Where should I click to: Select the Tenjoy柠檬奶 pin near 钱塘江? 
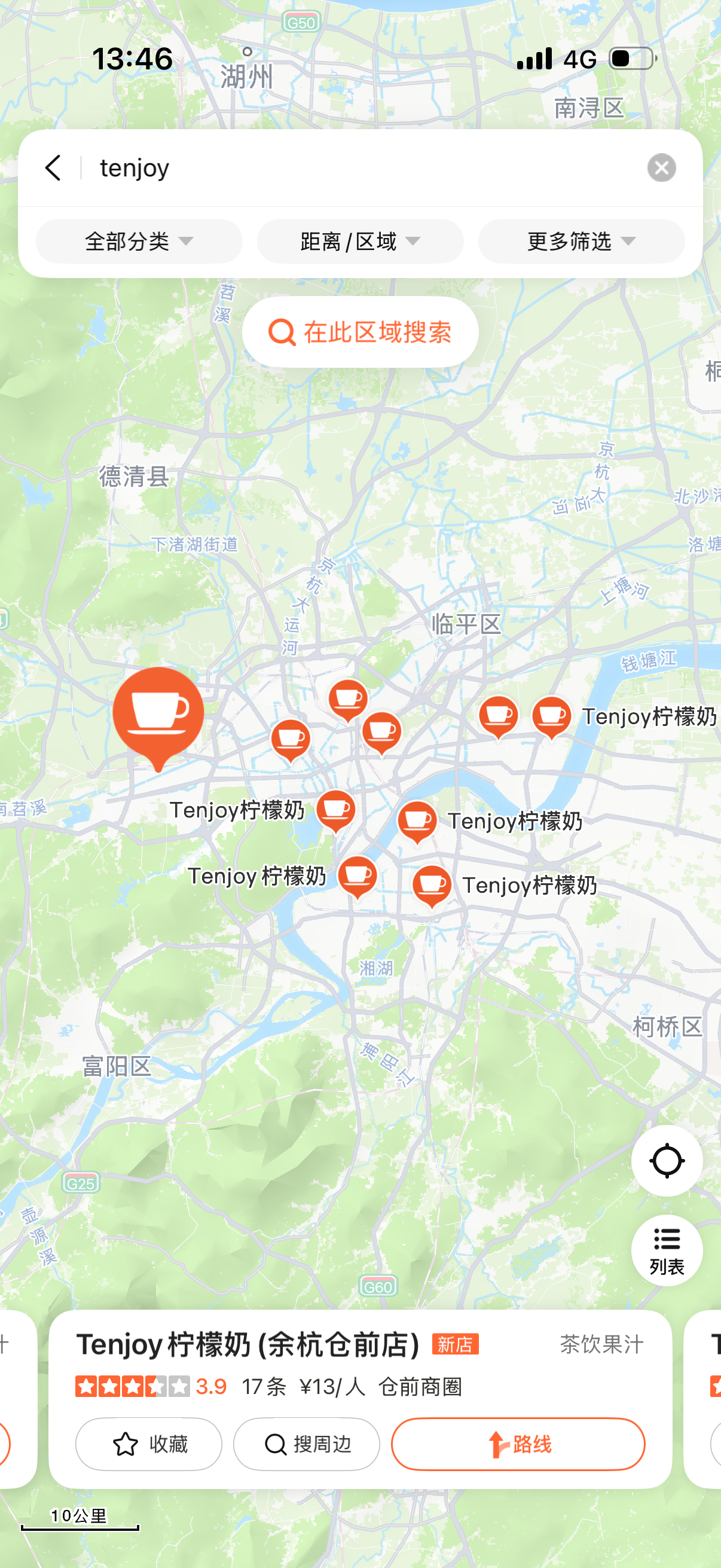click(x=551, y=717)
